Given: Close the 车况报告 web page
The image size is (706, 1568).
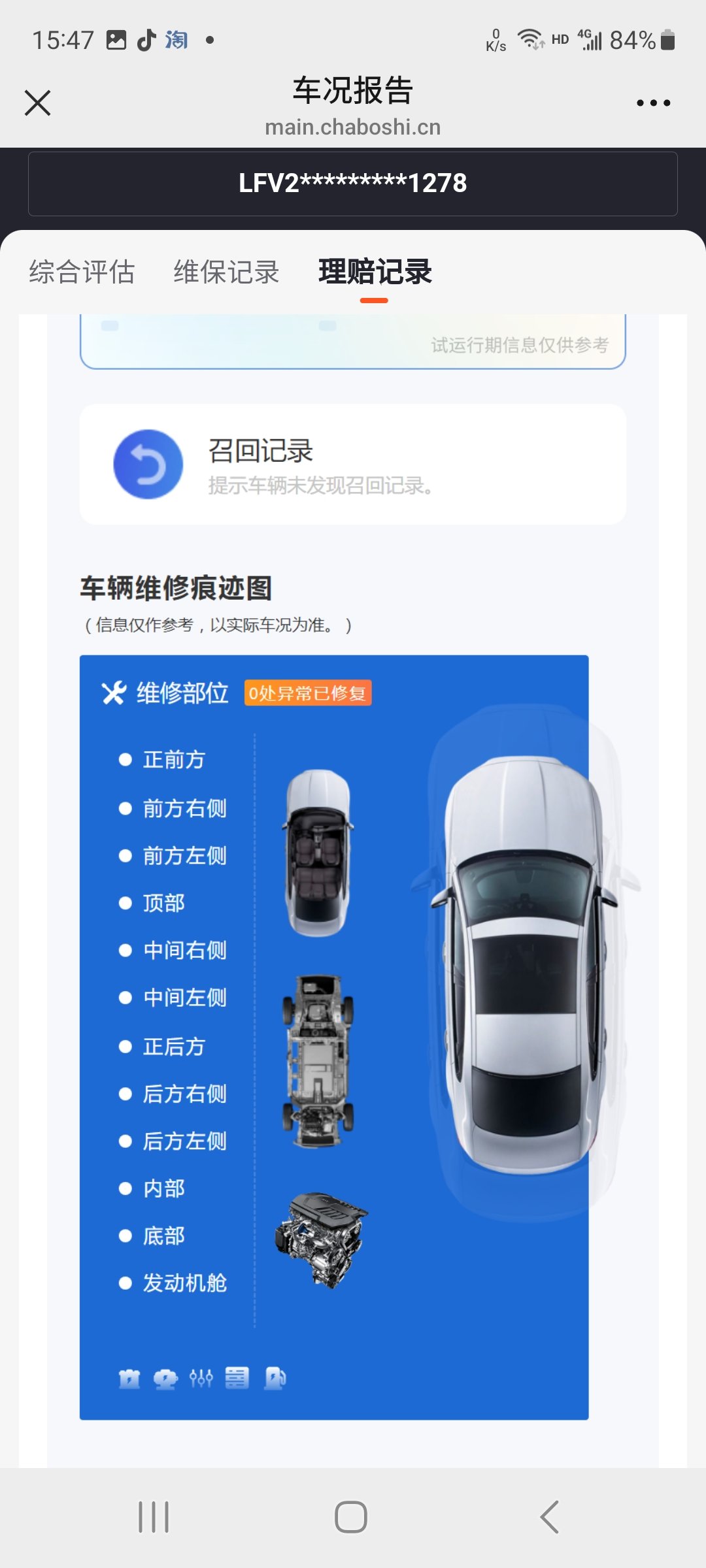Looking at the screenshot, I should click(37, 103).
